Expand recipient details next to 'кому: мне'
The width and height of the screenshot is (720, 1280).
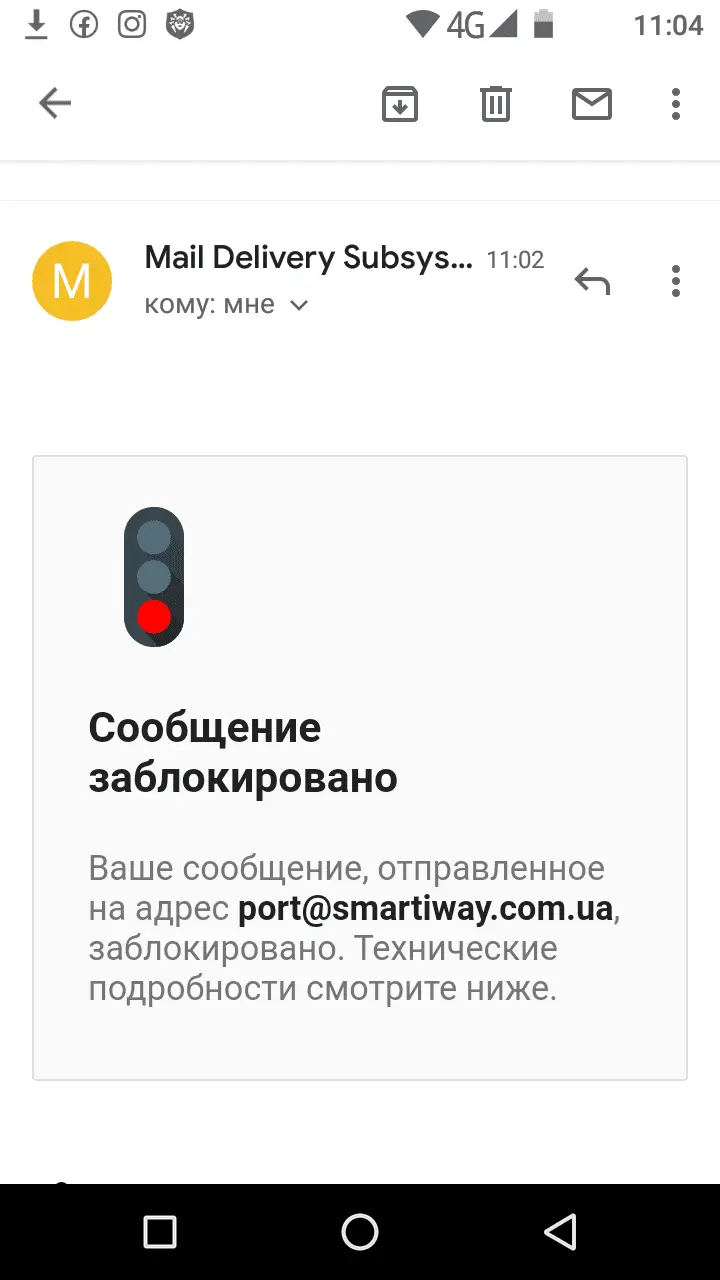[x=298, y=305]
